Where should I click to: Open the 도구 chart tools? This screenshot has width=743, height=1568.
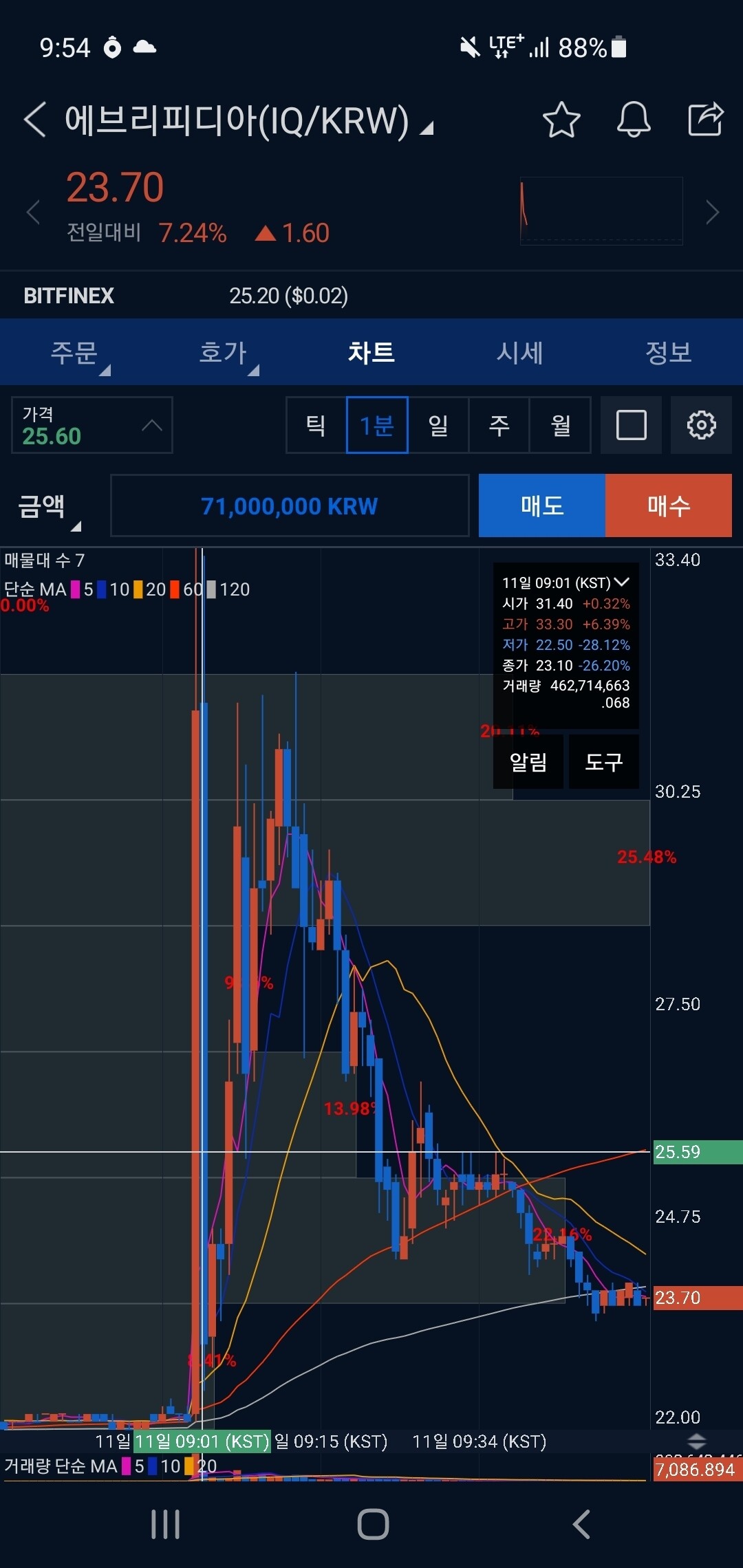(603, 761)
